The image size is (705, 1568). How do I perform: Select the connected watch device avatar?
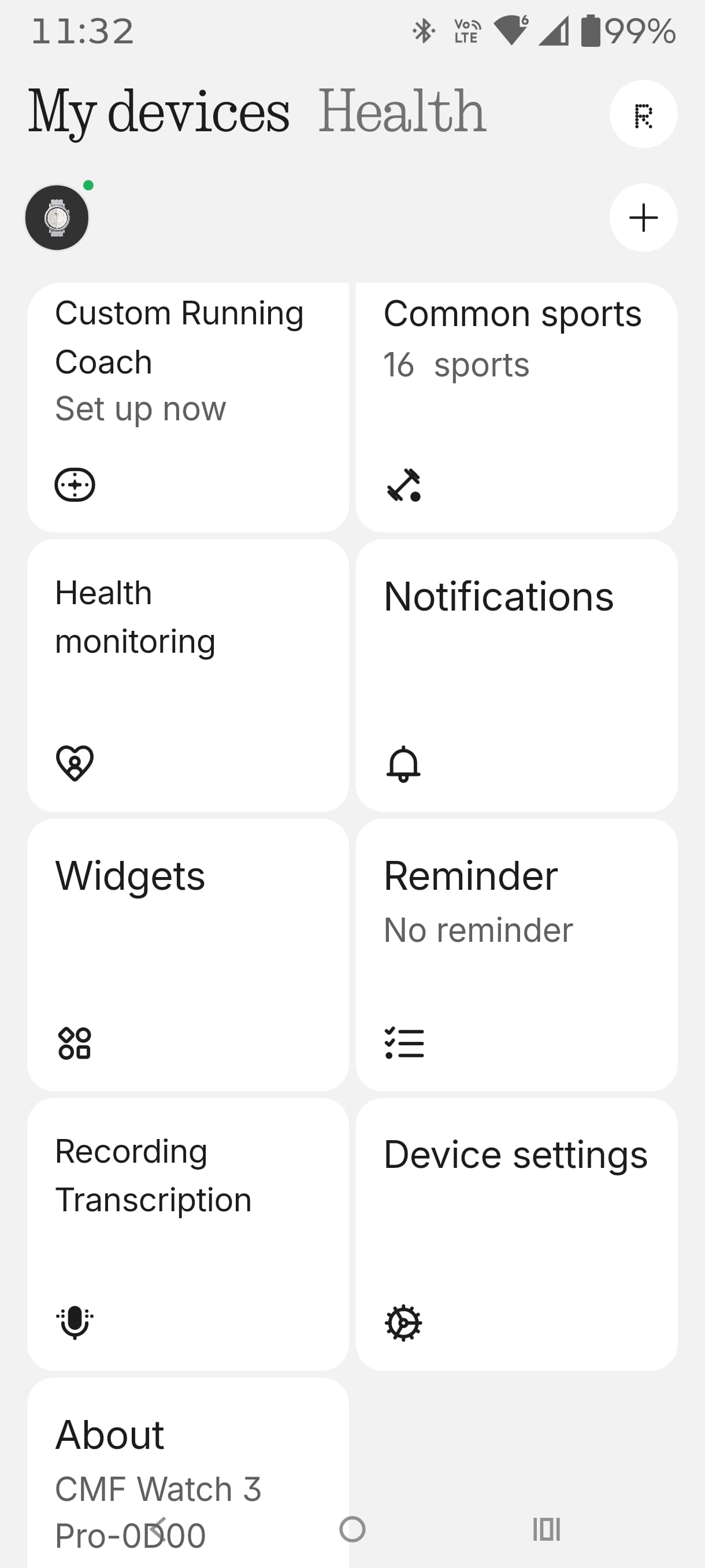tap(57, 218)
